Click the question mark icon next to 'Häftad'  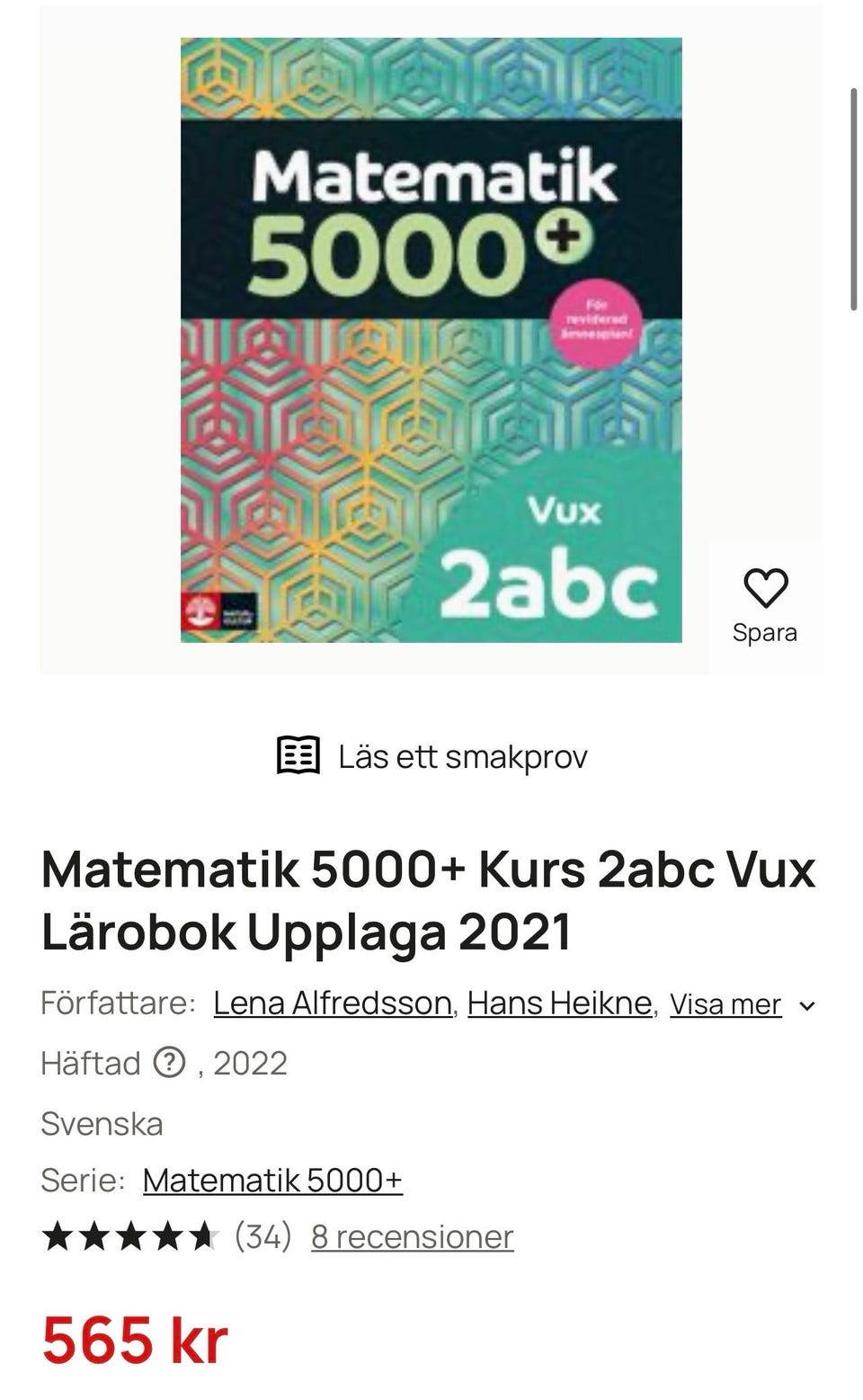click(x=172, y=1064)
